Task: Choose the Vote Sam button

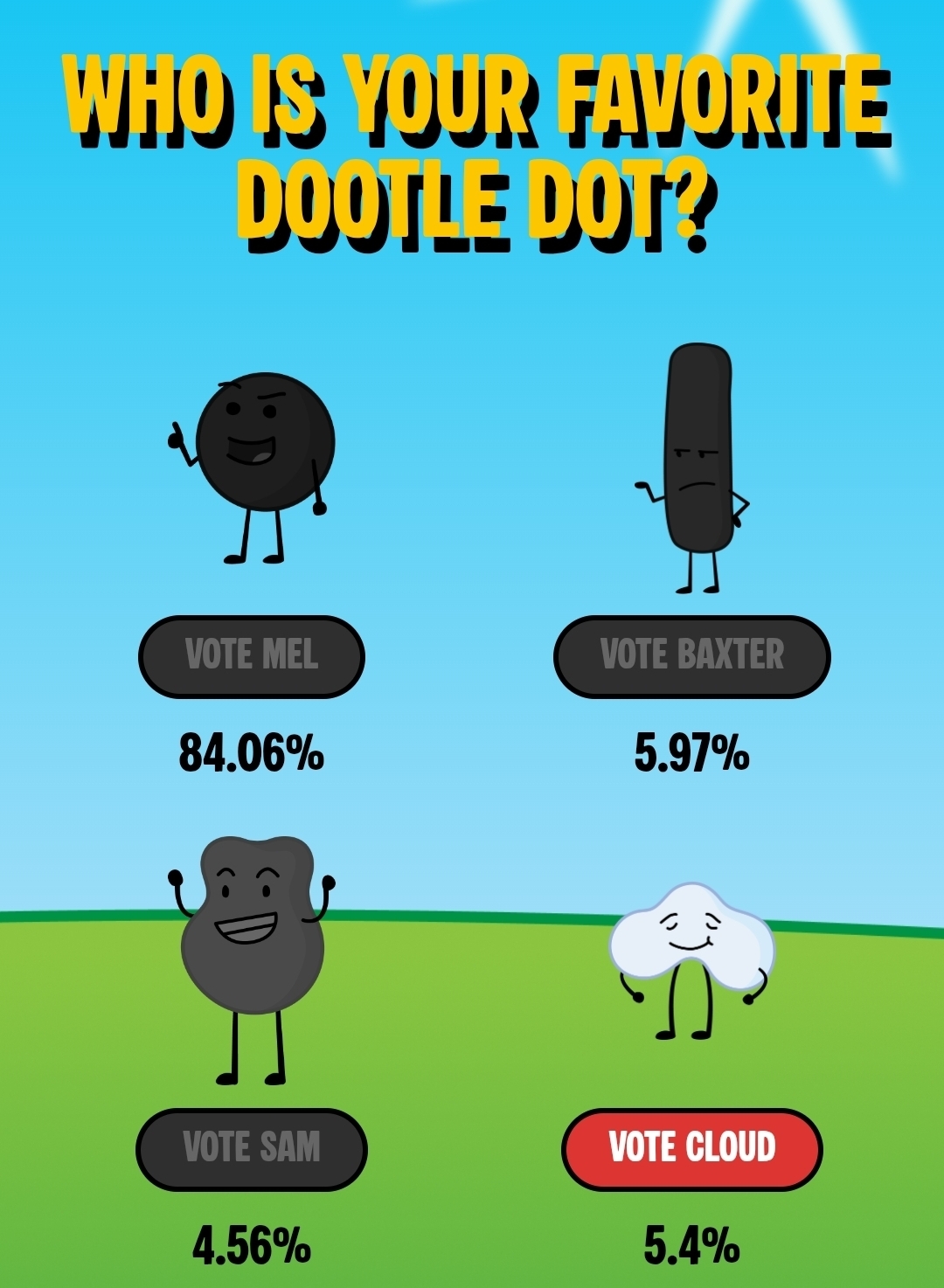Action: pyautogui.click(x=251, y=1148)
